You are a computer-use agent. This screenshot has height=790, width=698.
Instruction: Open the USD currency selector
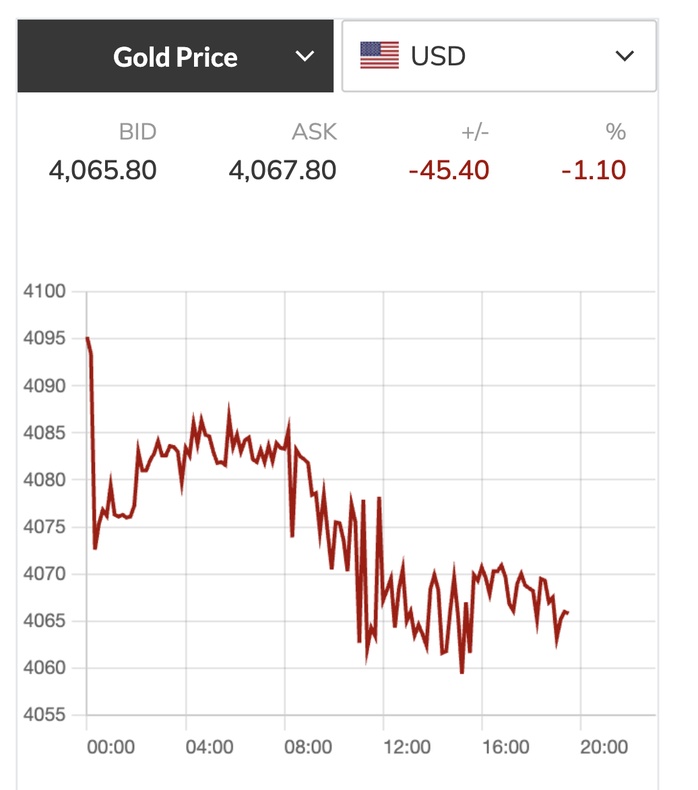(498, 56)
